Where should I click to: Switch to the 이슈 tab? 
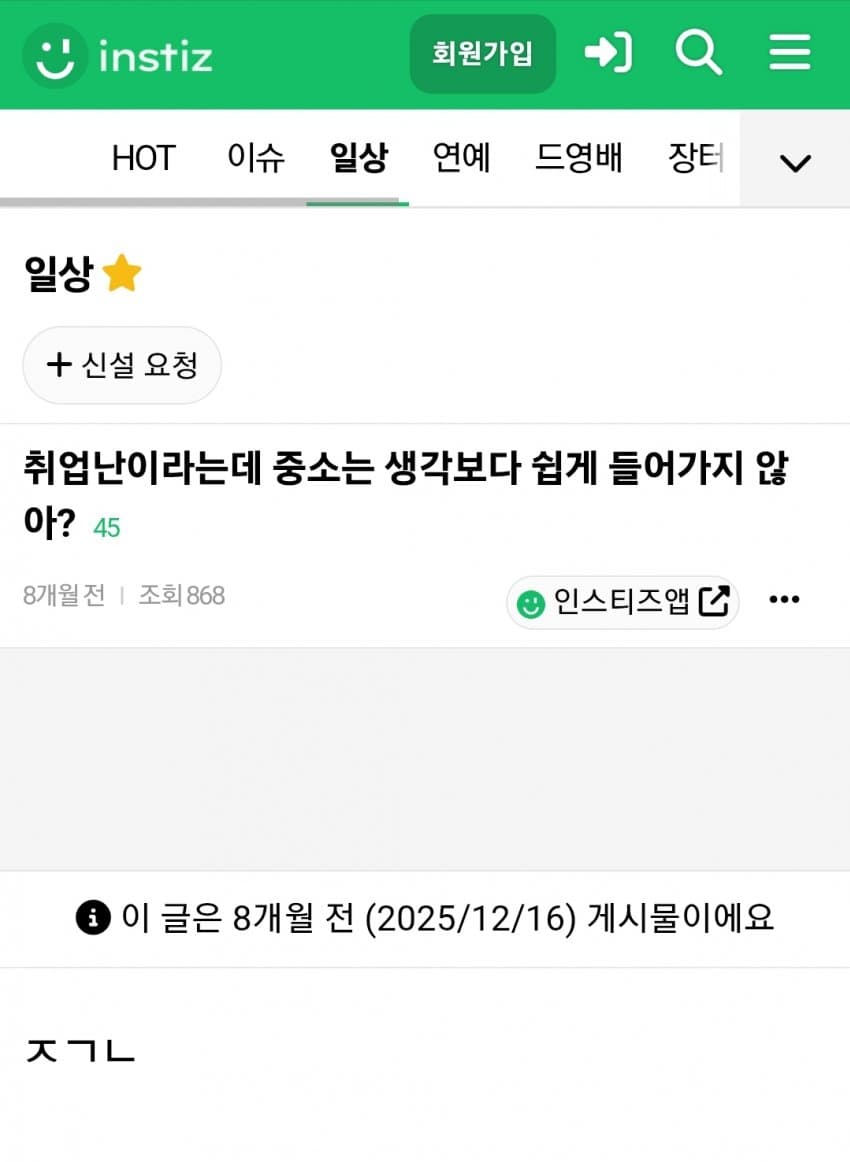tap(256, 158)
